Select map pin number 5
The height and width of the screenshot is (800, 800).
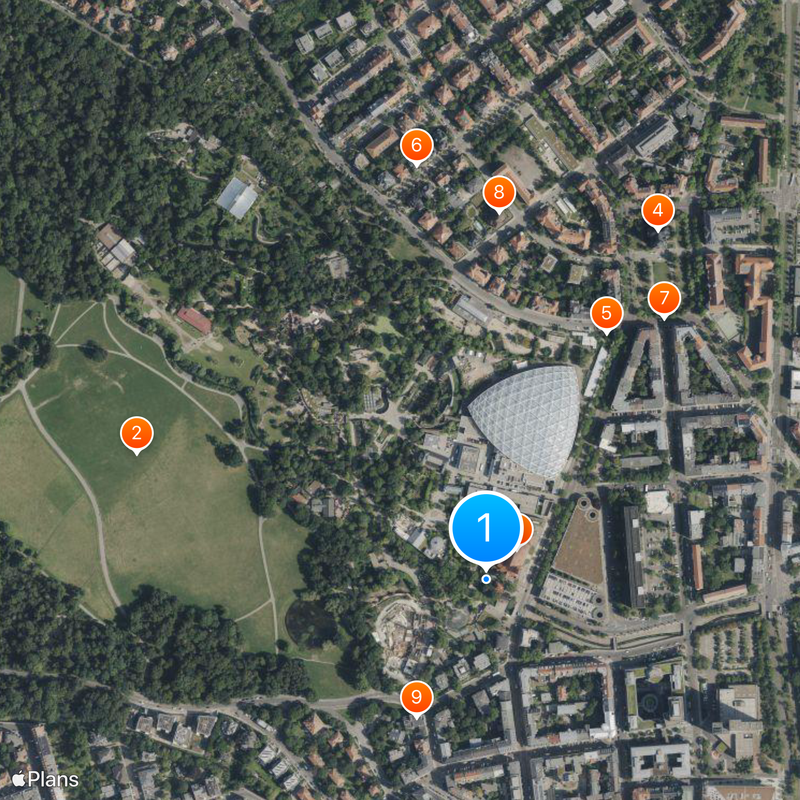click(606, 313)
